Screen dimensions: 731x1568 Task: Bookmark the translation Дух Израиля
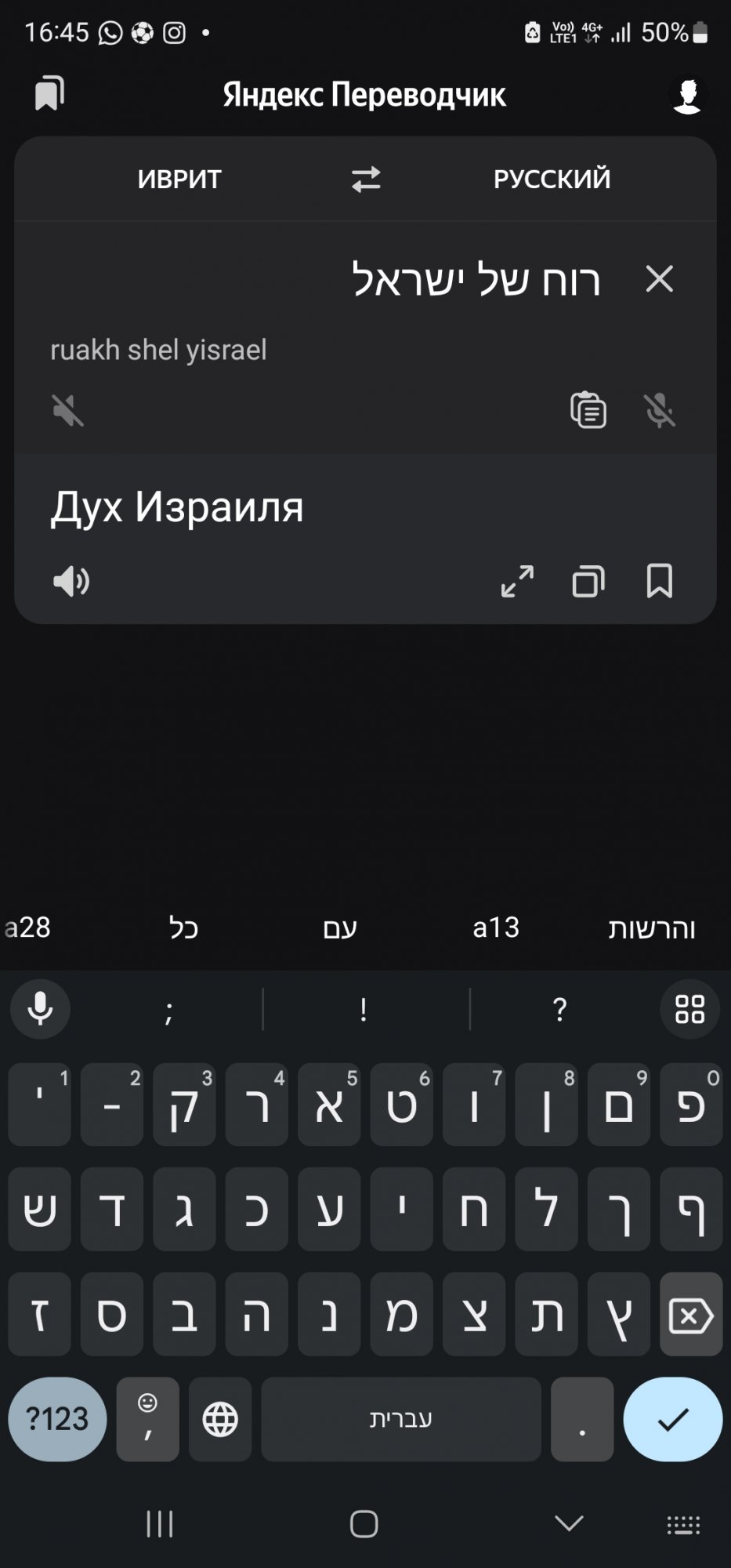[x=659, y=582]
